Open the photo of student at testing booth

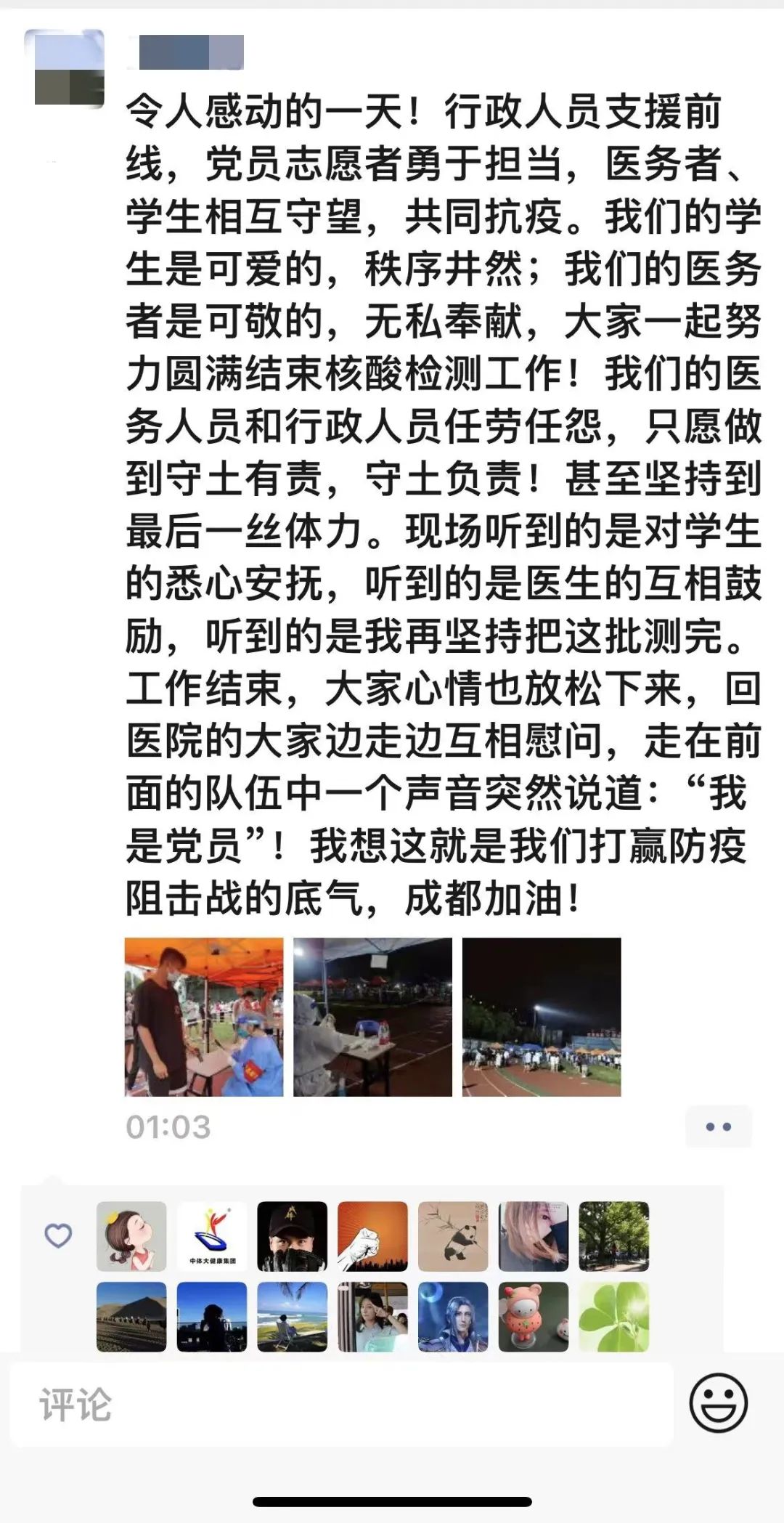point(204,1017)
